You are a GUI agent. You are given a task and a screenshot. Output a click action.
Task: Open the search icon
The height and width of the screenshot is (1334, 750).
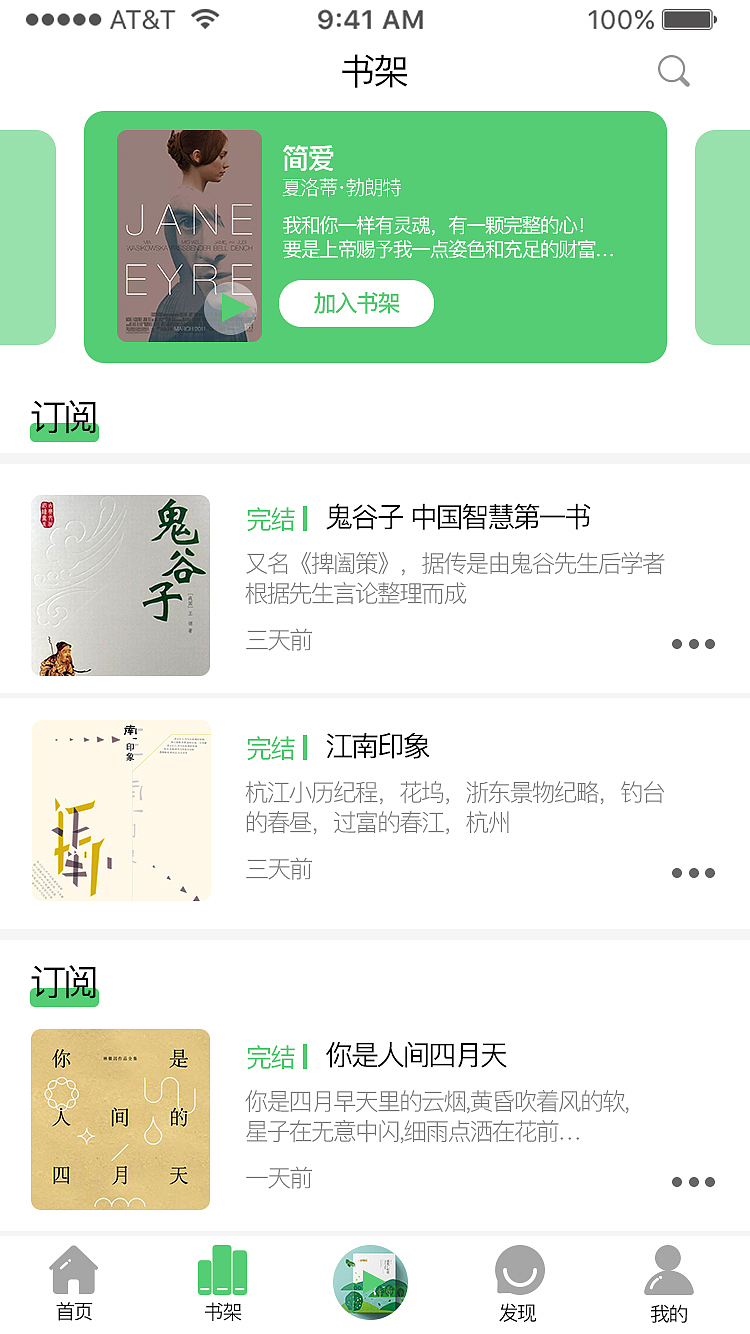[673, 72]
